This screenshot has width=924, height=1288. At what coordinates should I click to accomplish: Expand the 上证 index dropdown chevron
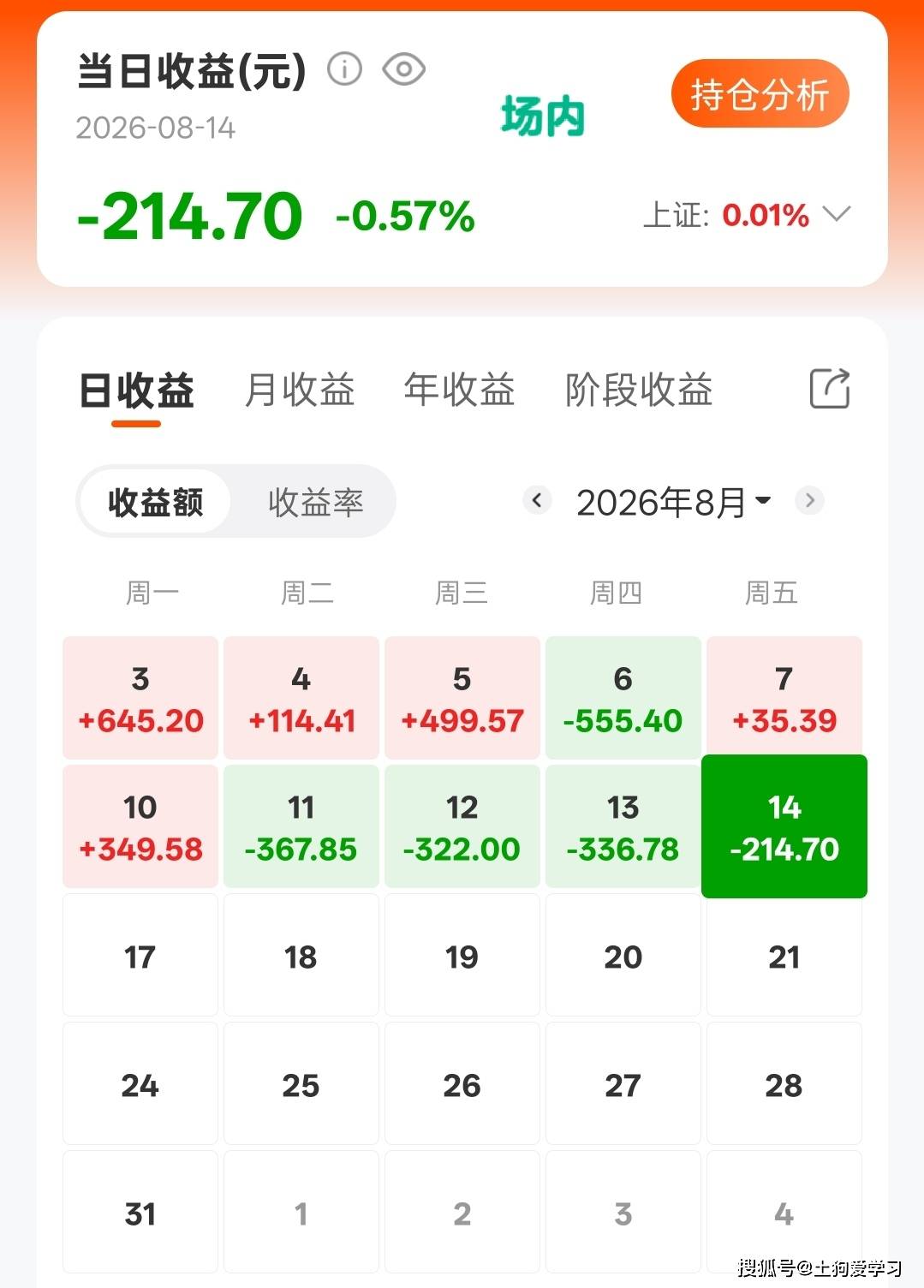coord(836,213)
